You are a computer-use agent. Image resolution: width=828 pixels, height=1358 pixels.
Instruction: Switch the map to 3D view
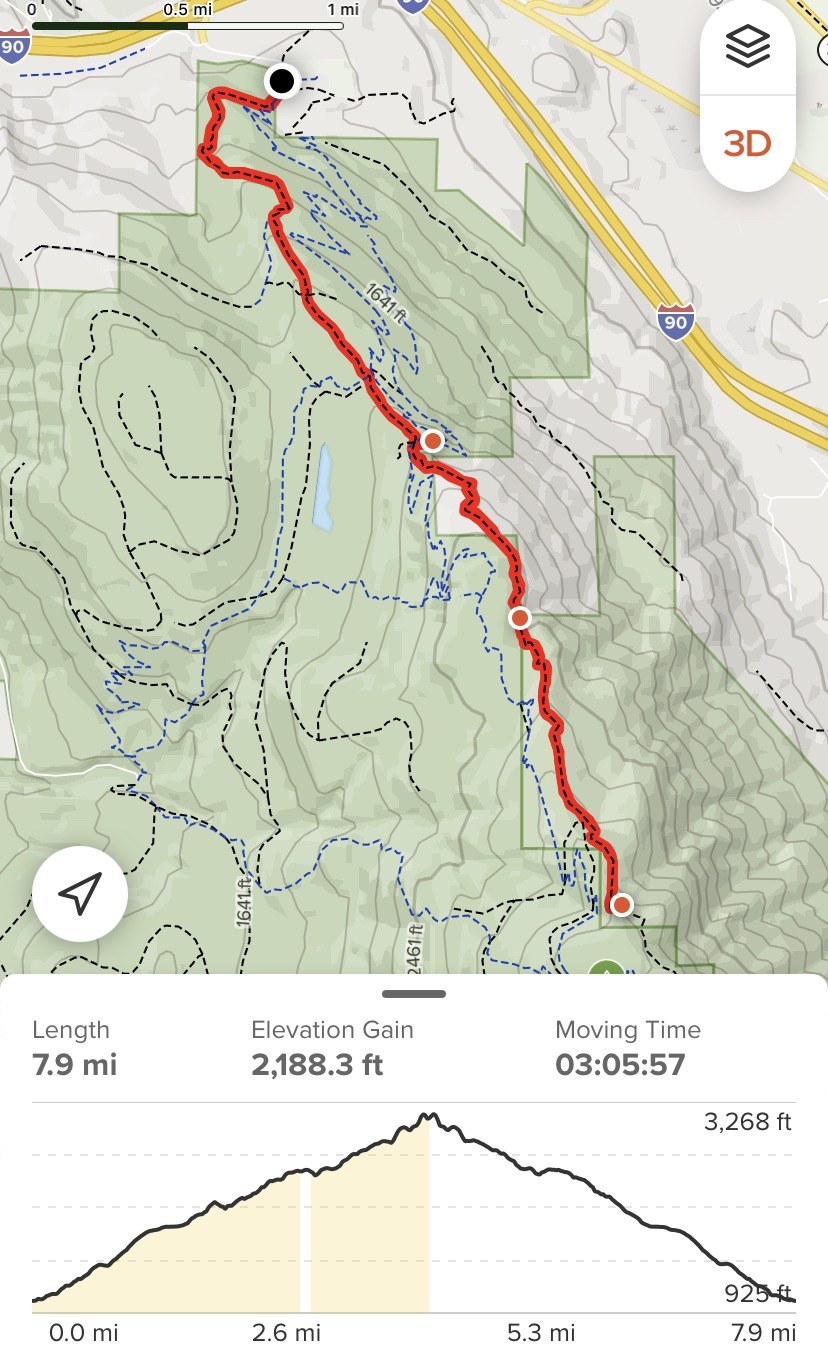point(747,144)
